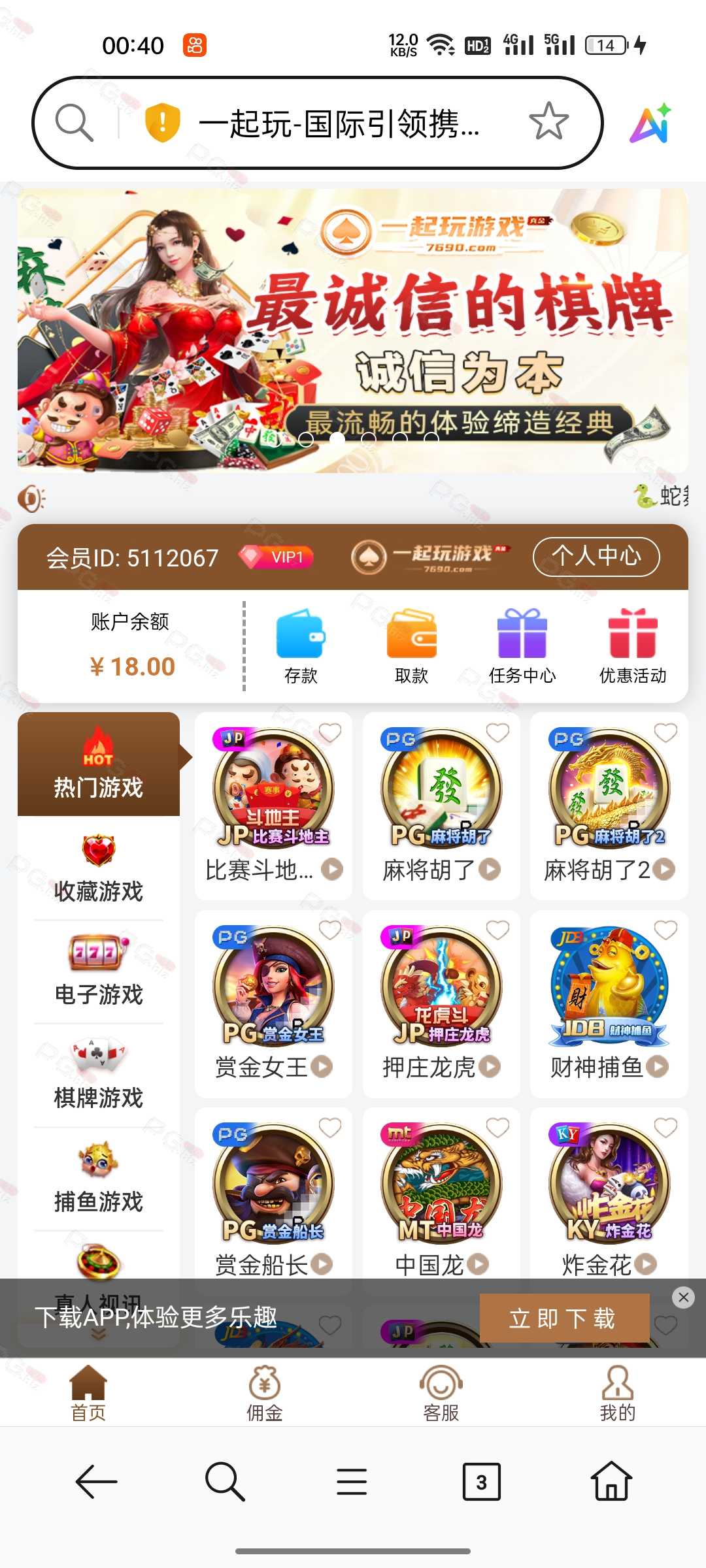Open the 财神捕鱼 game tile
This screenshot has width=706, height=1568.
(609, 1004)
